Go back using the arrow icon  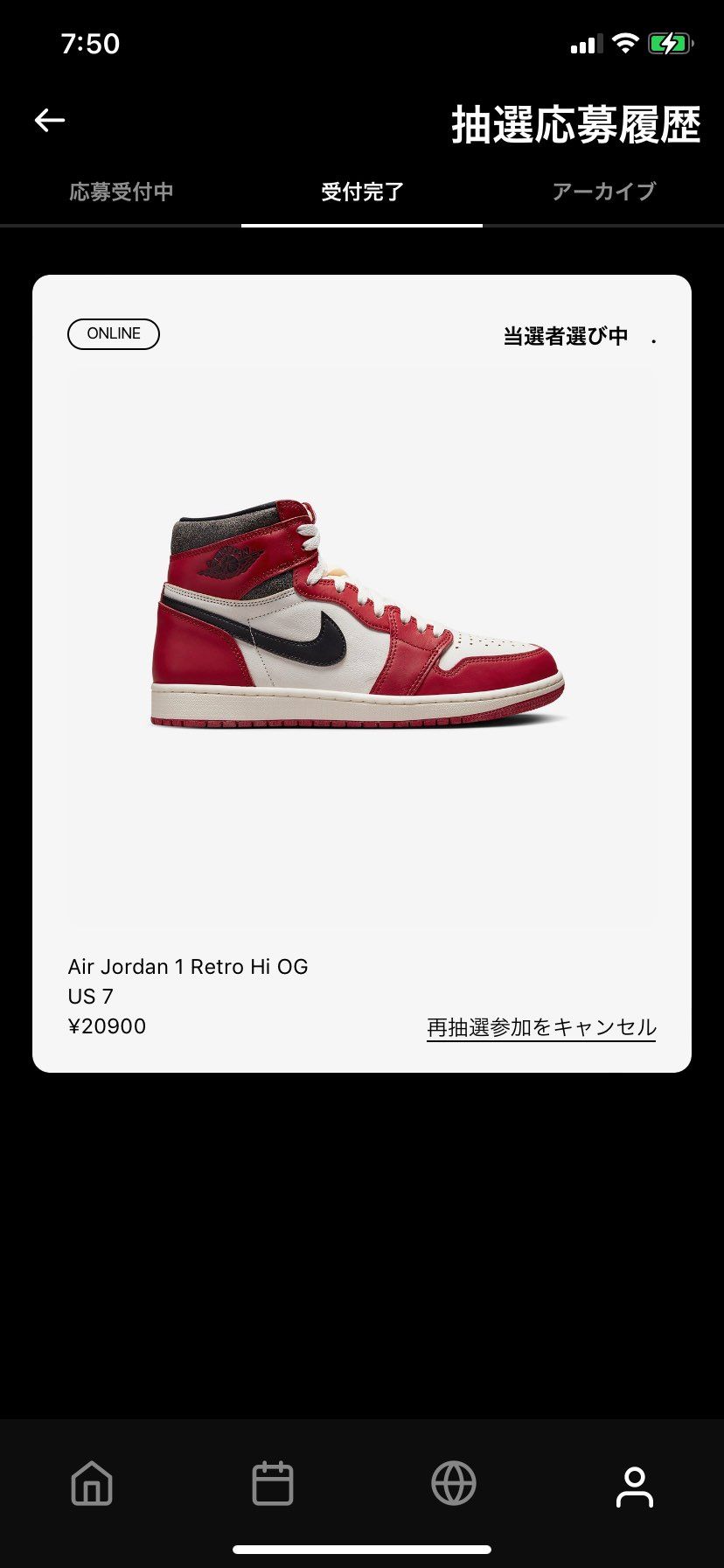[x=50, y=121]
